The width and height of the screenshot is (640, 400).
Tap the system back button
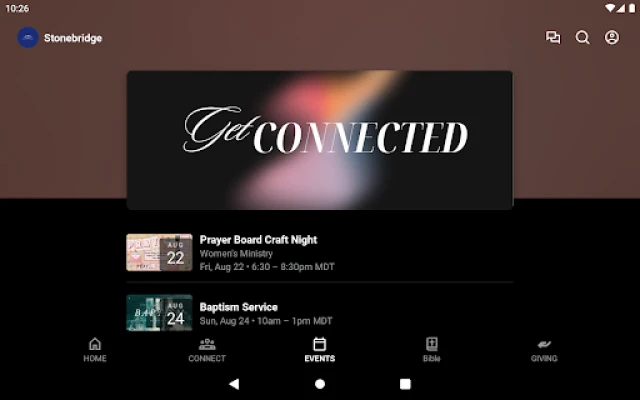(x=234, y=383)
